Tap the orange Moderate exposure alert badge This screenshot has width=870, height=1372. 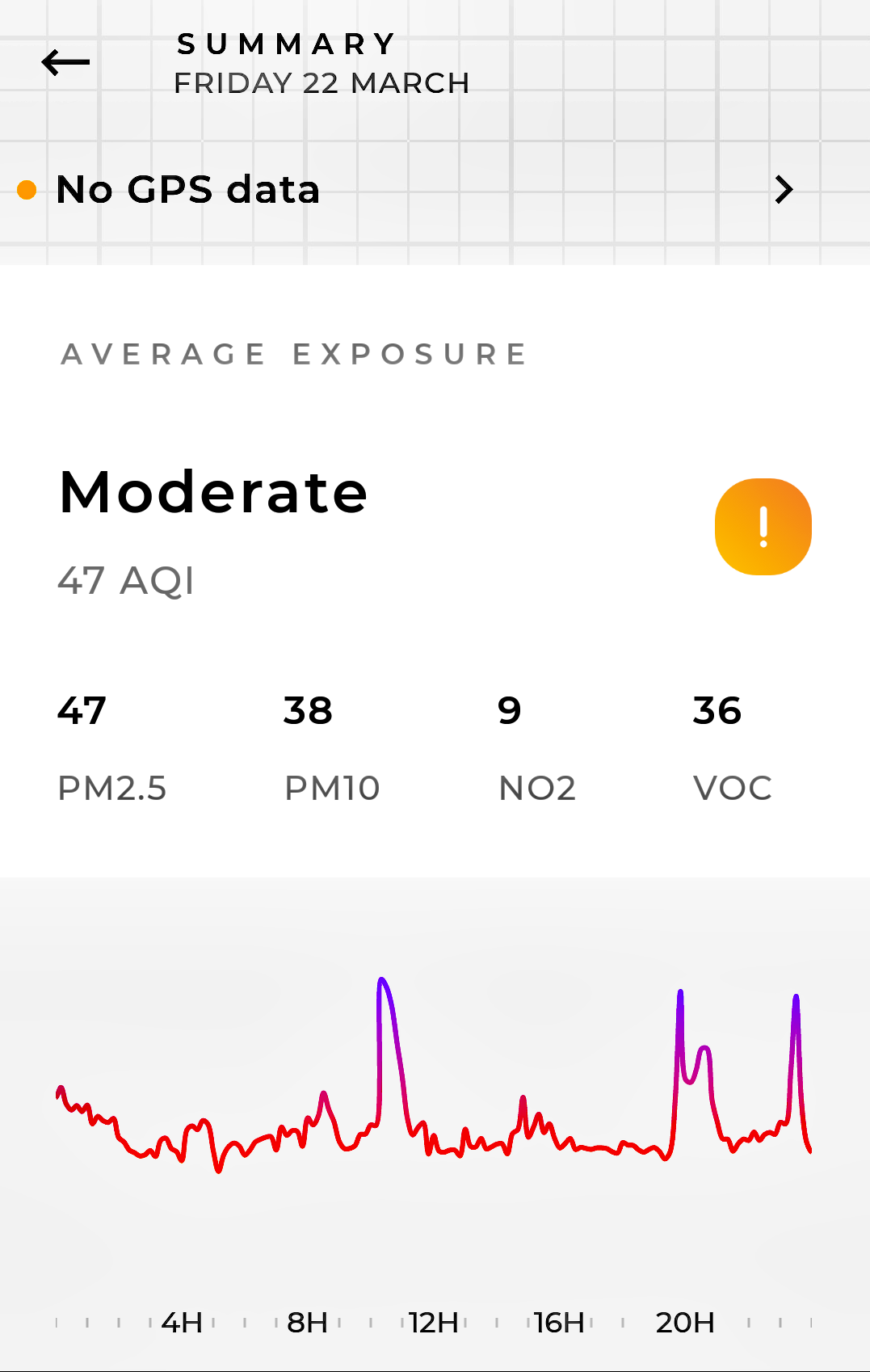(763, 527)
